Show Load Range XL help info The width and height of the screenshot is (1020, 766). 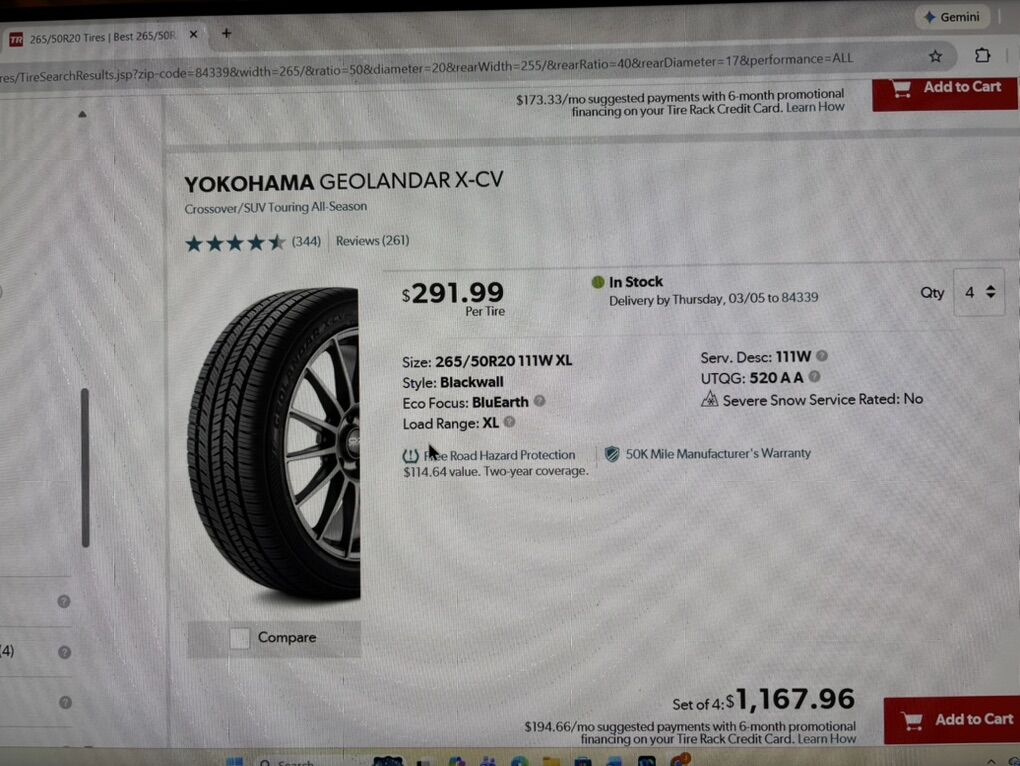click(x=509, y=422)
